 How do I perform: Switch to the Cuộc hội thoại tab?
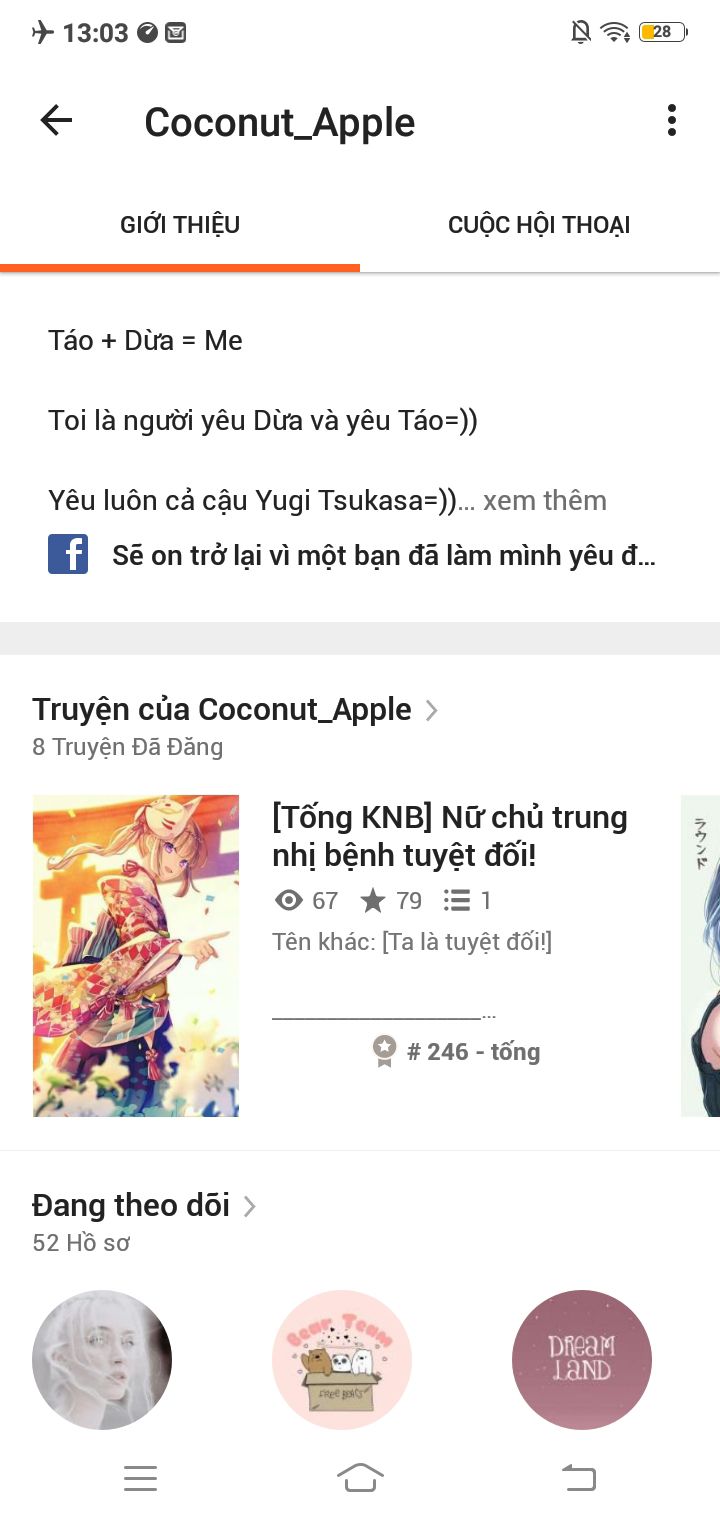click(539, 225)
